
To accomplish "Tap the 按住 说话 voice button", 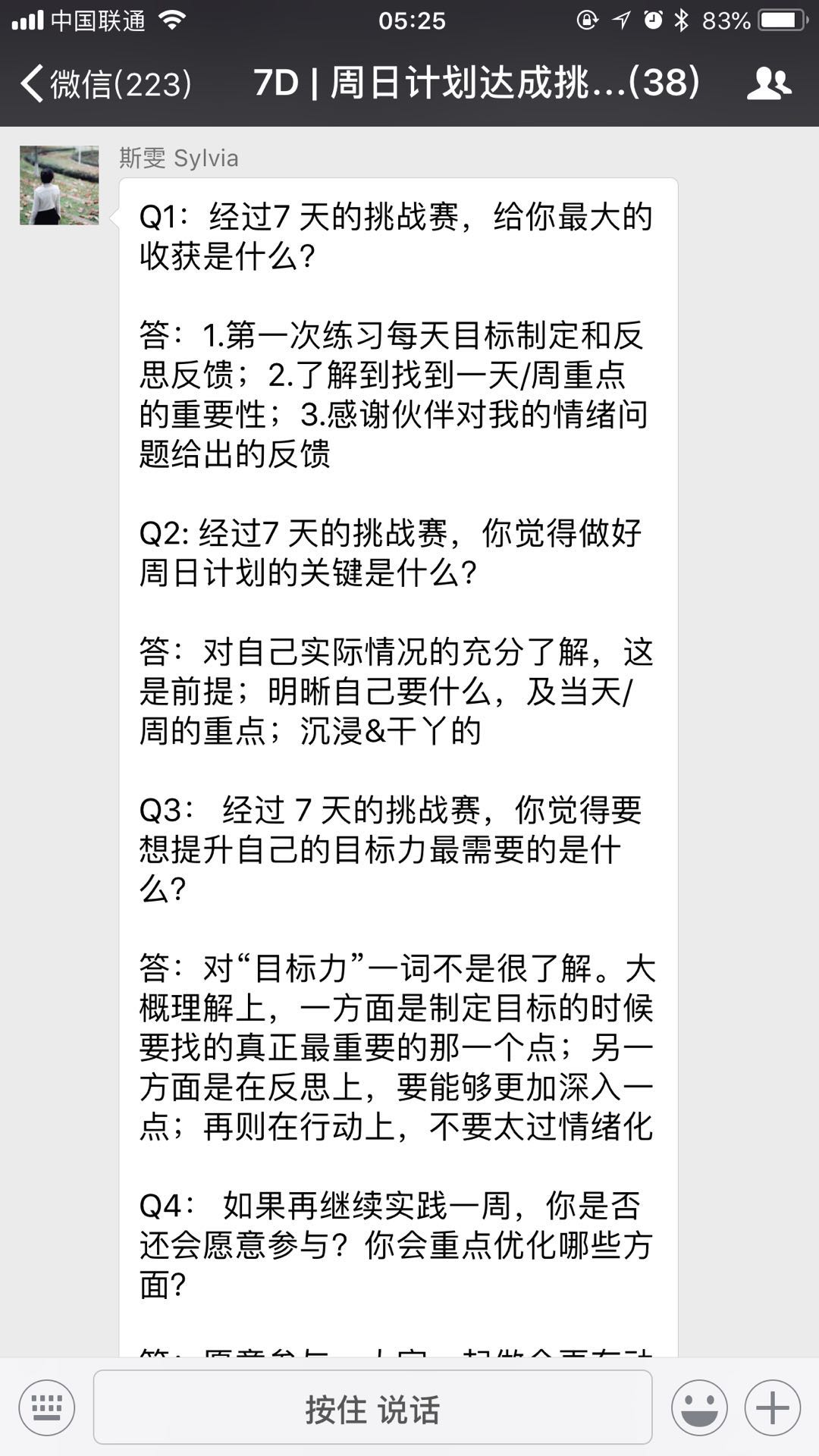I will click(372, 1408).
